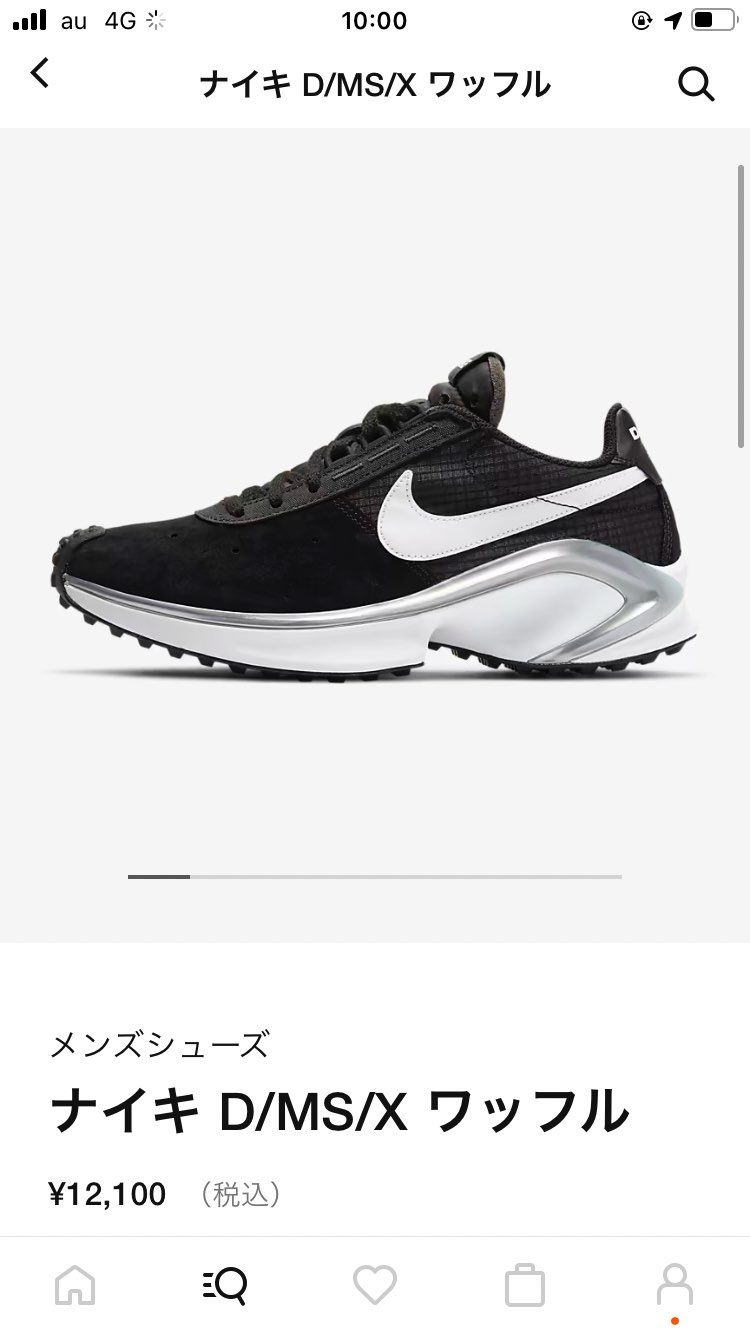Tap the back chevron arrow
This screenshot has height=1334, width=750.
pos(40,74)
